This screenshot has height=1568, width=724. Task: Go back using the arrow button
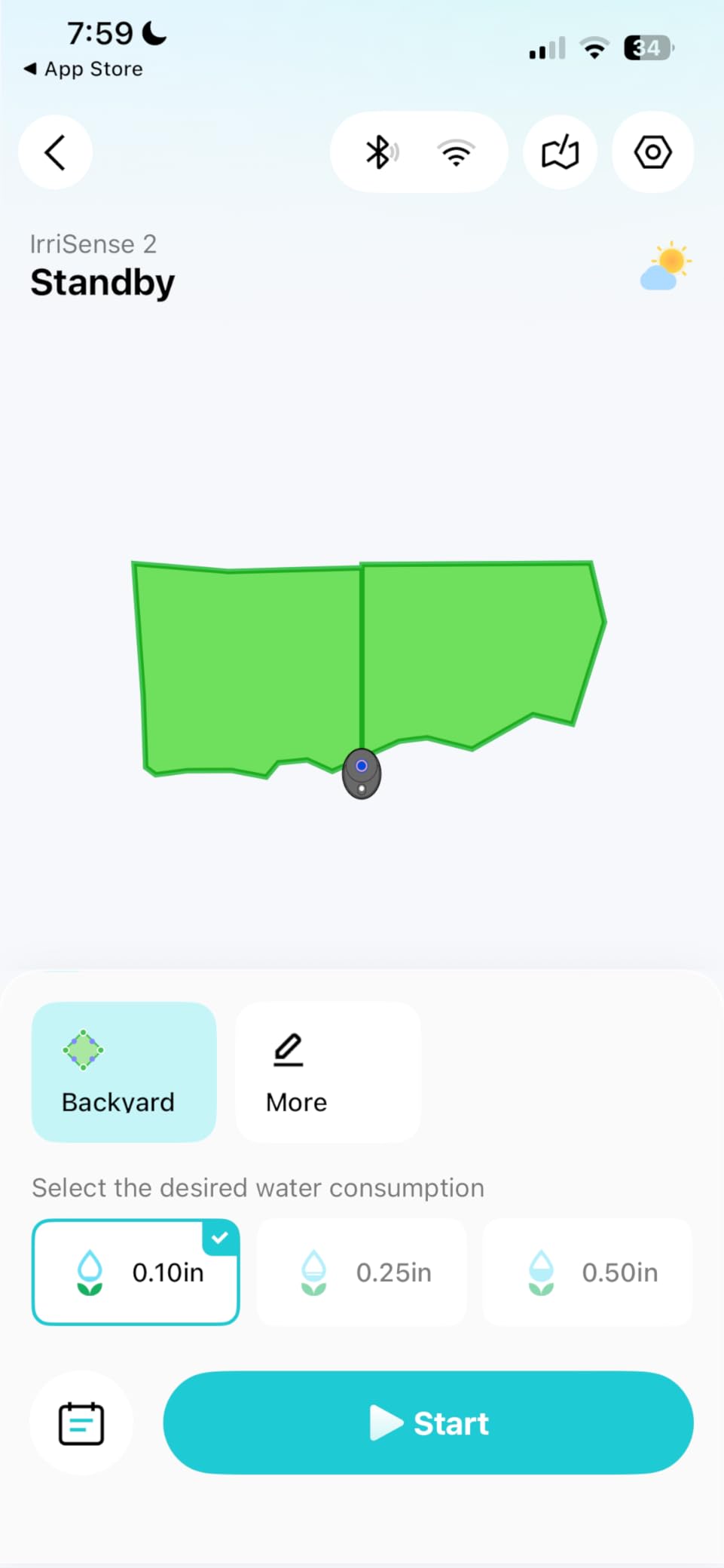point(55,152)
